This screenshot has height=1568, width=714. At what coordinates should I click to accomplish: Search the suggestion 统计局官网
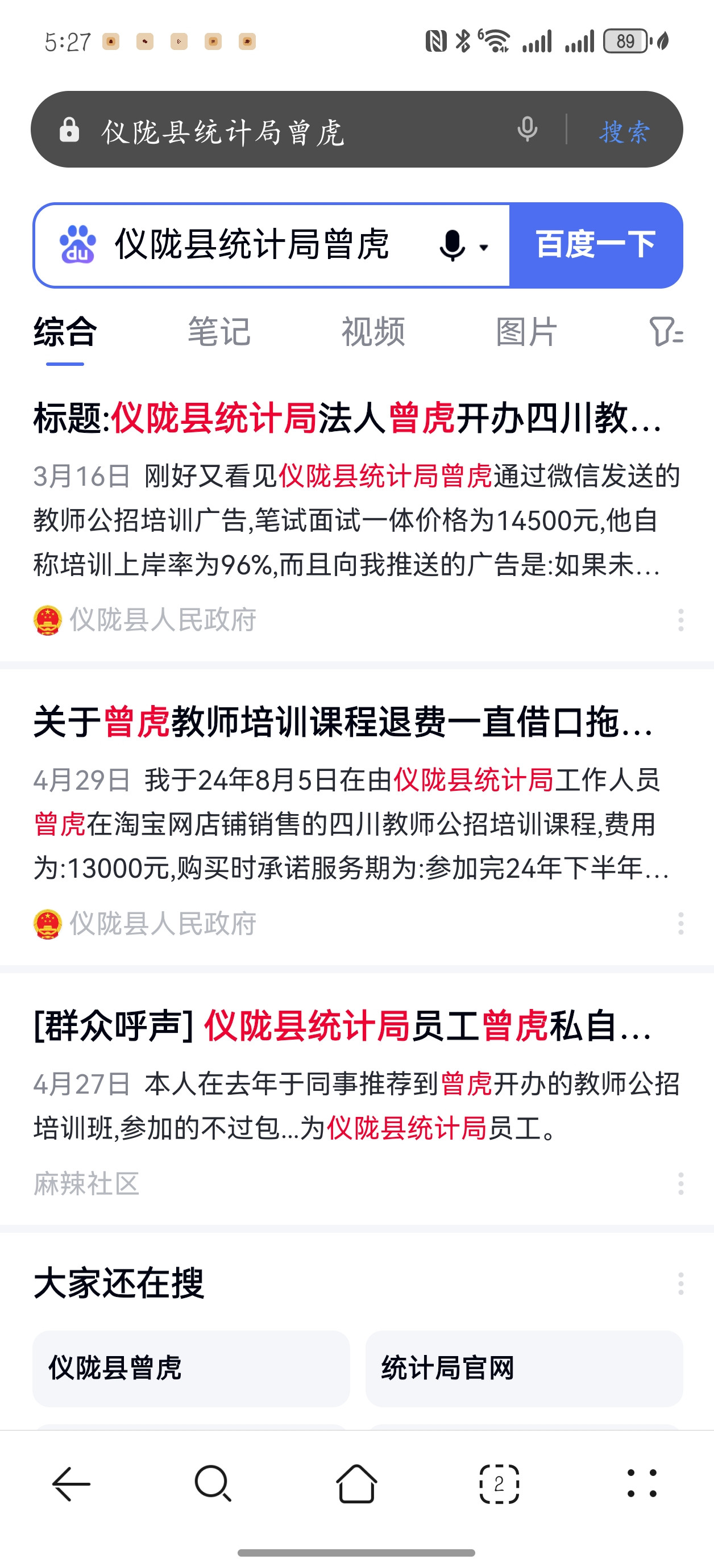coord(524,1369)
